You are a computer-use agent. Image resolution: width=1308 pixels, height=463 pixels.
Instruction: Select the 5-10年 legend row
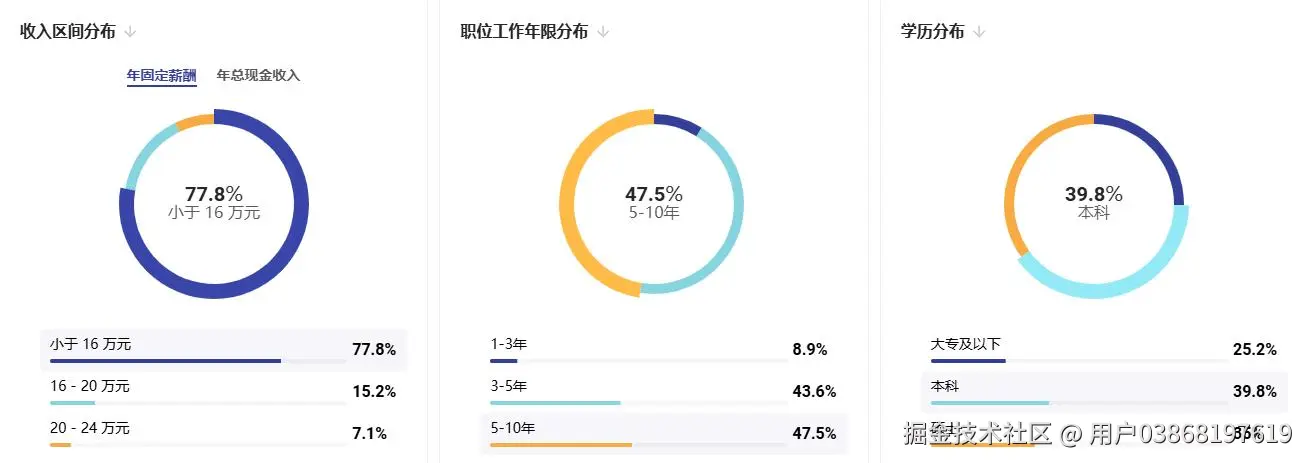(x=663, y=434)
